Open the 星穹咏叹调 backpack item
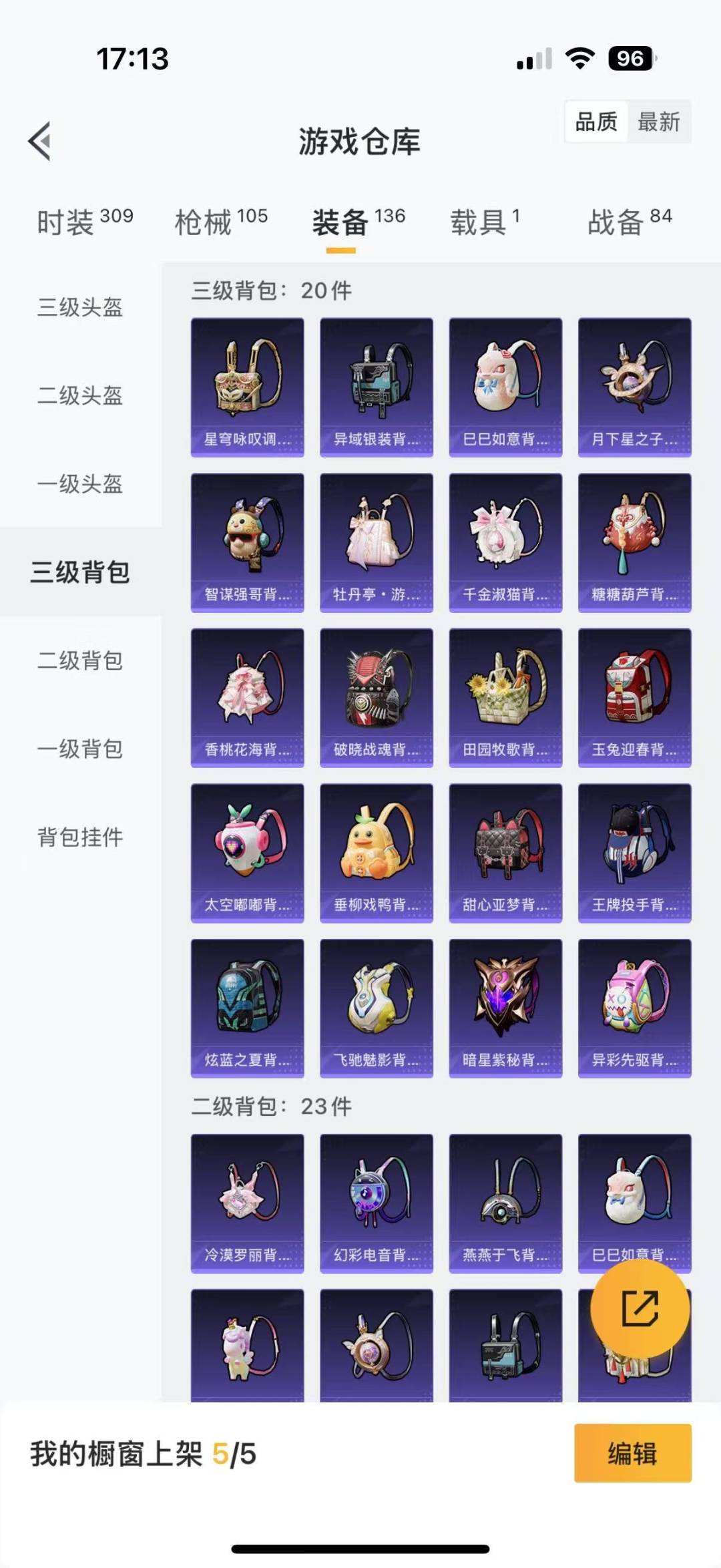Screen dimensions: 721x1568 248,387
